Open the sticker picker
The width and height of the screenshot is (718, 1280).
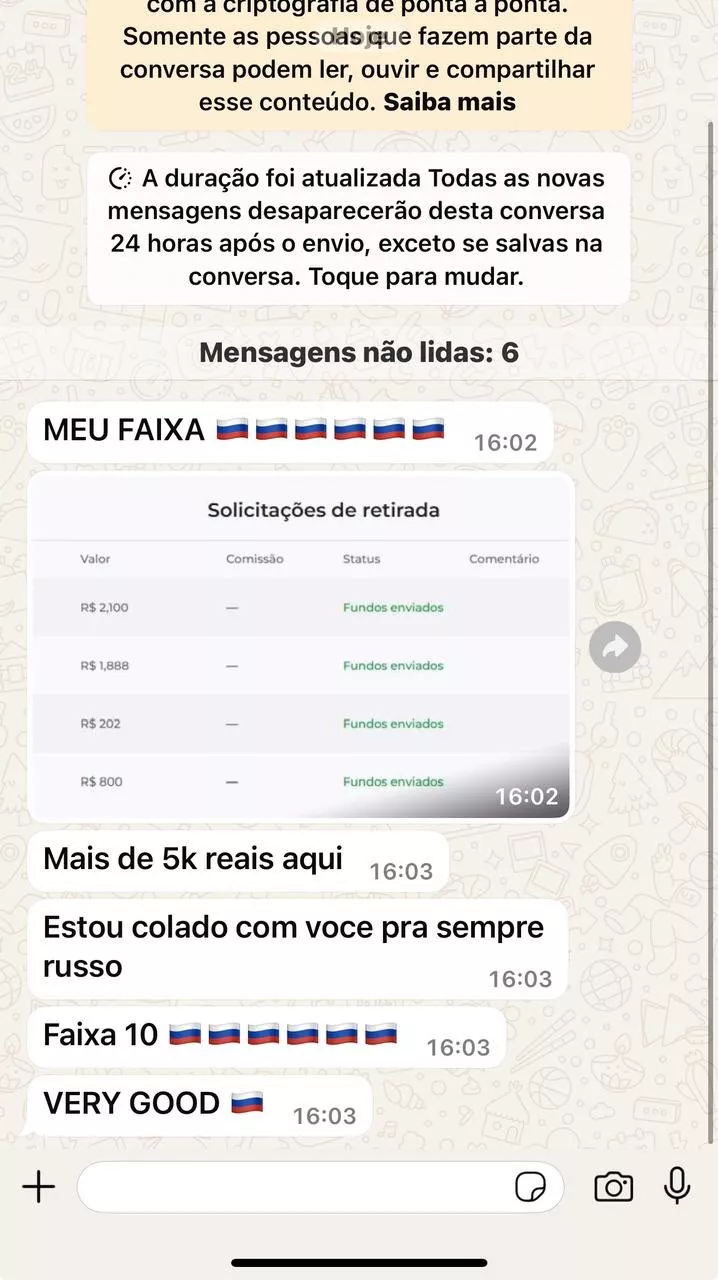(530, 1187)
